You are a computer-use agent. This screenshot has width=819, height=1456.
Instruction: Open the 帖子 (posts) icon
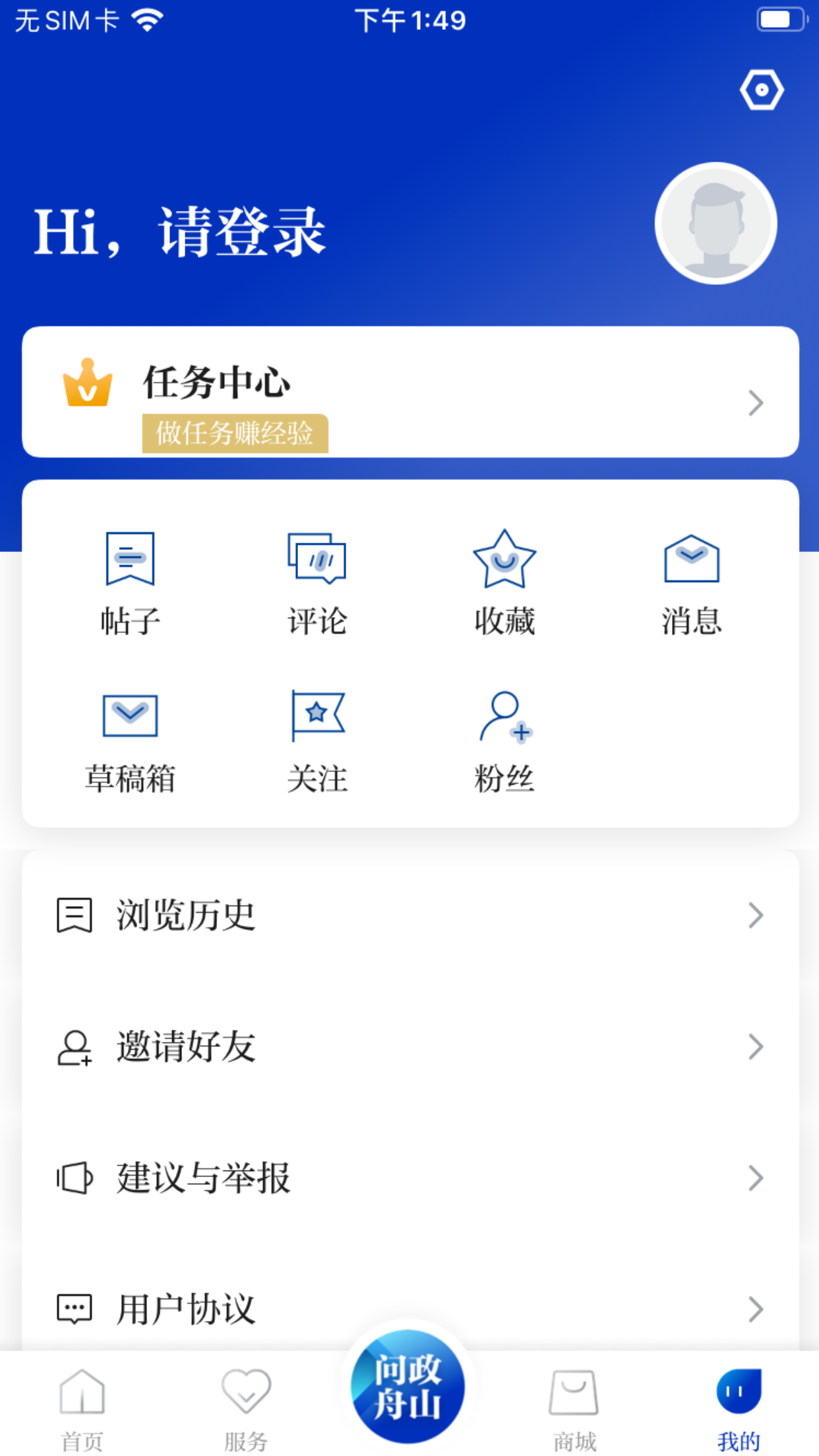(130, 580)
